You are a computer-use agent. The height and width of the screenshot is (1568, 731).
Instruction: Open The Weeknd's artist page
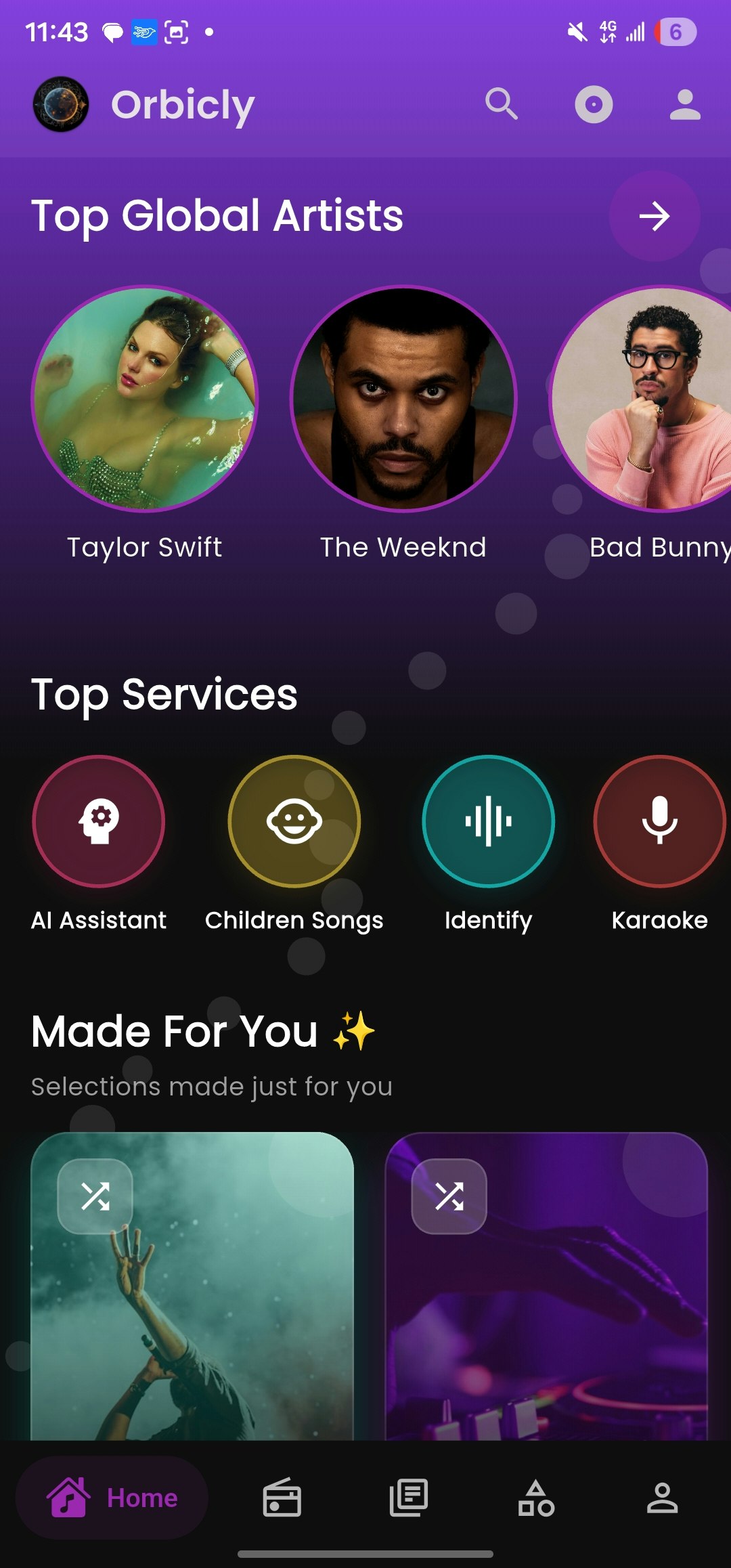coord(403,399)
